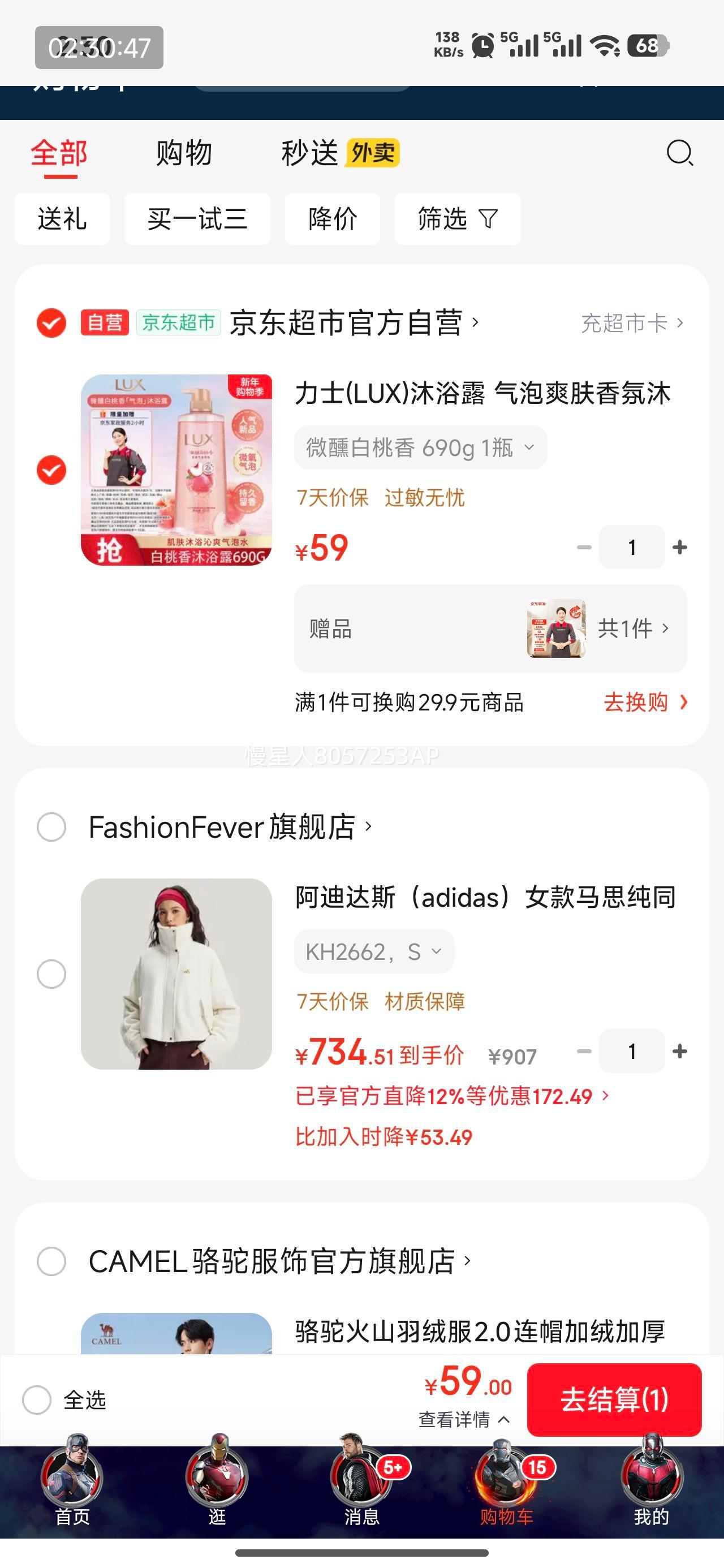Viewport: 724px width, 1568px height.
Task: Switch to the 购物 tab
Action: click(x=184, y=152)
